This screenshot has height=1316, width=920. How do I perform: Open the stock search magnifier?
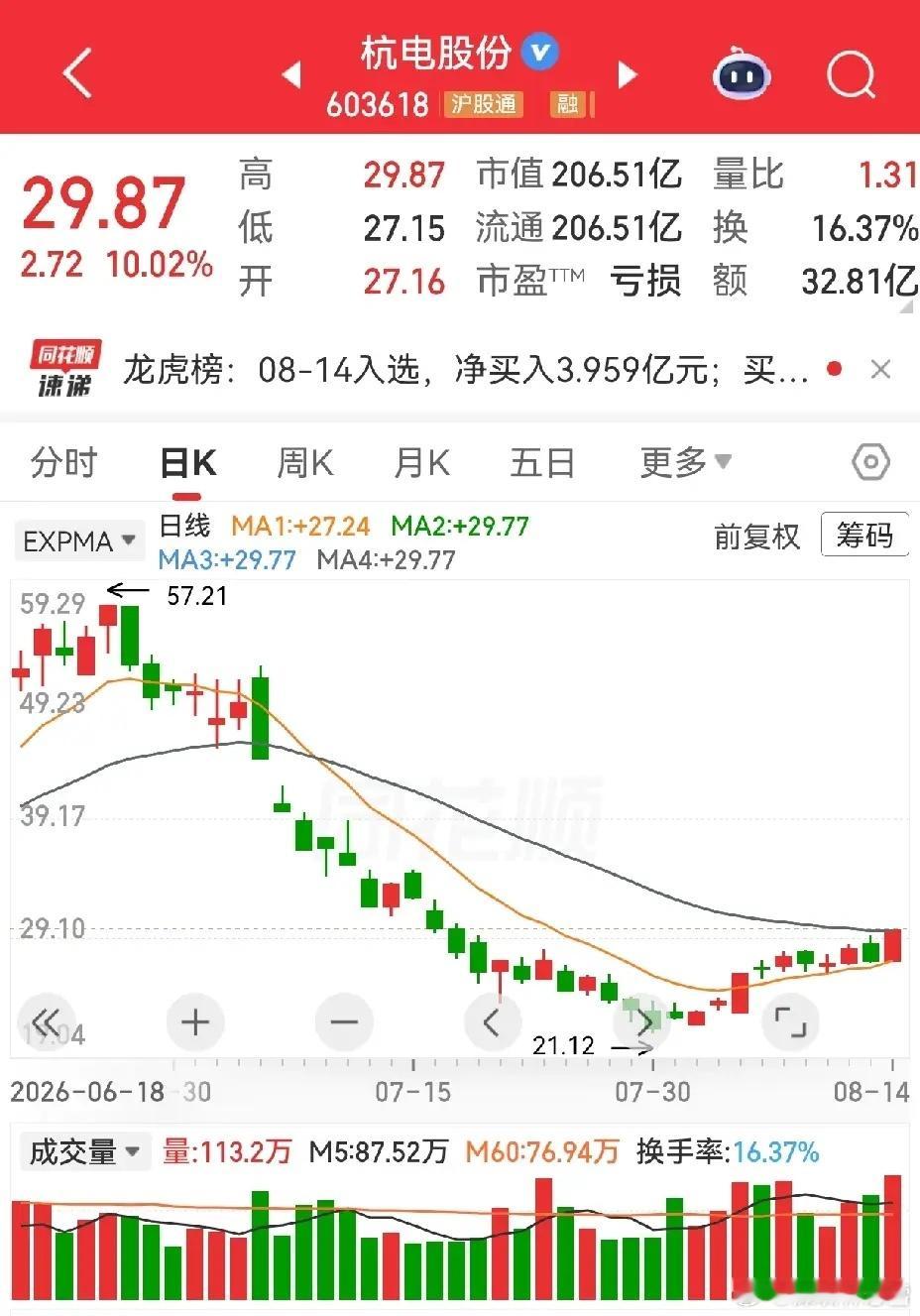tap(852, 74)
